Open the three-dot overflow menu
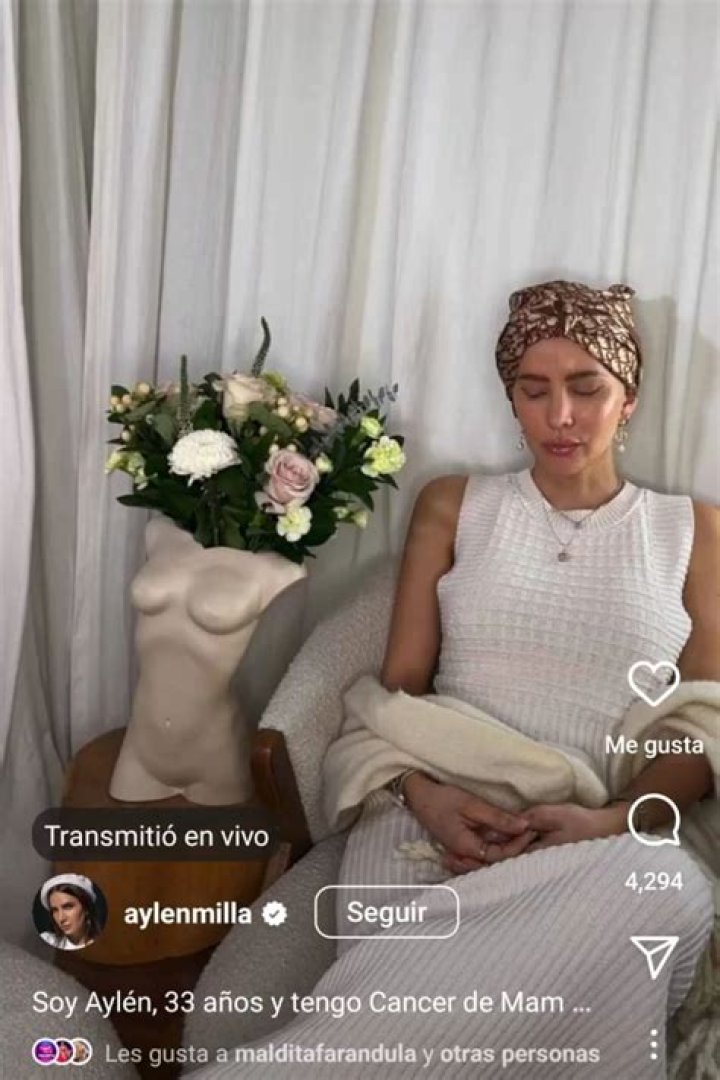This screenshot has height=1080, width=720. pyautogui.click(x=654, y=1044)
